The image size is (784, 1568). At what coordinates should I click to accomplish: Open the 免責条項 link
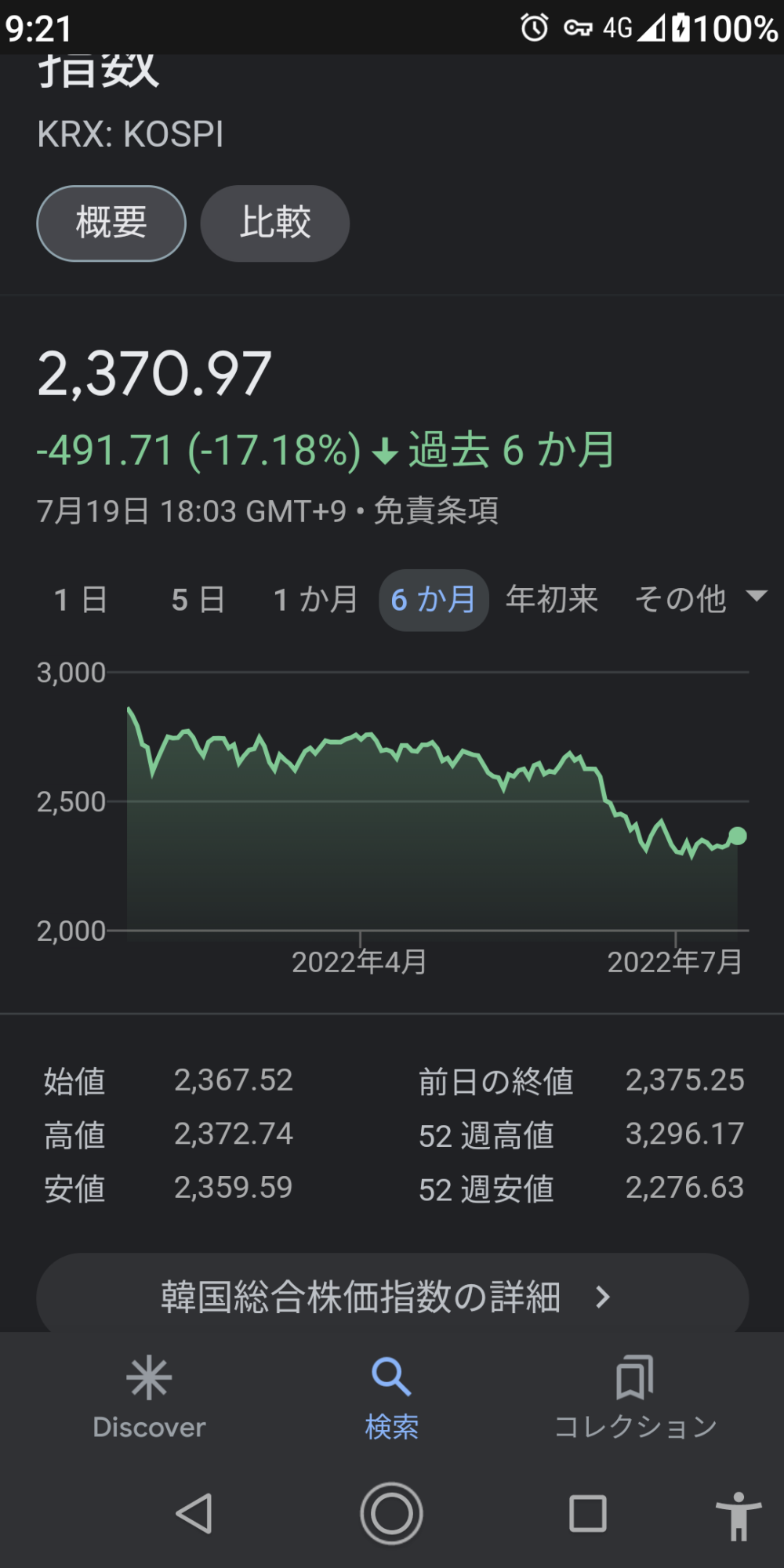[x=436, y=510]
